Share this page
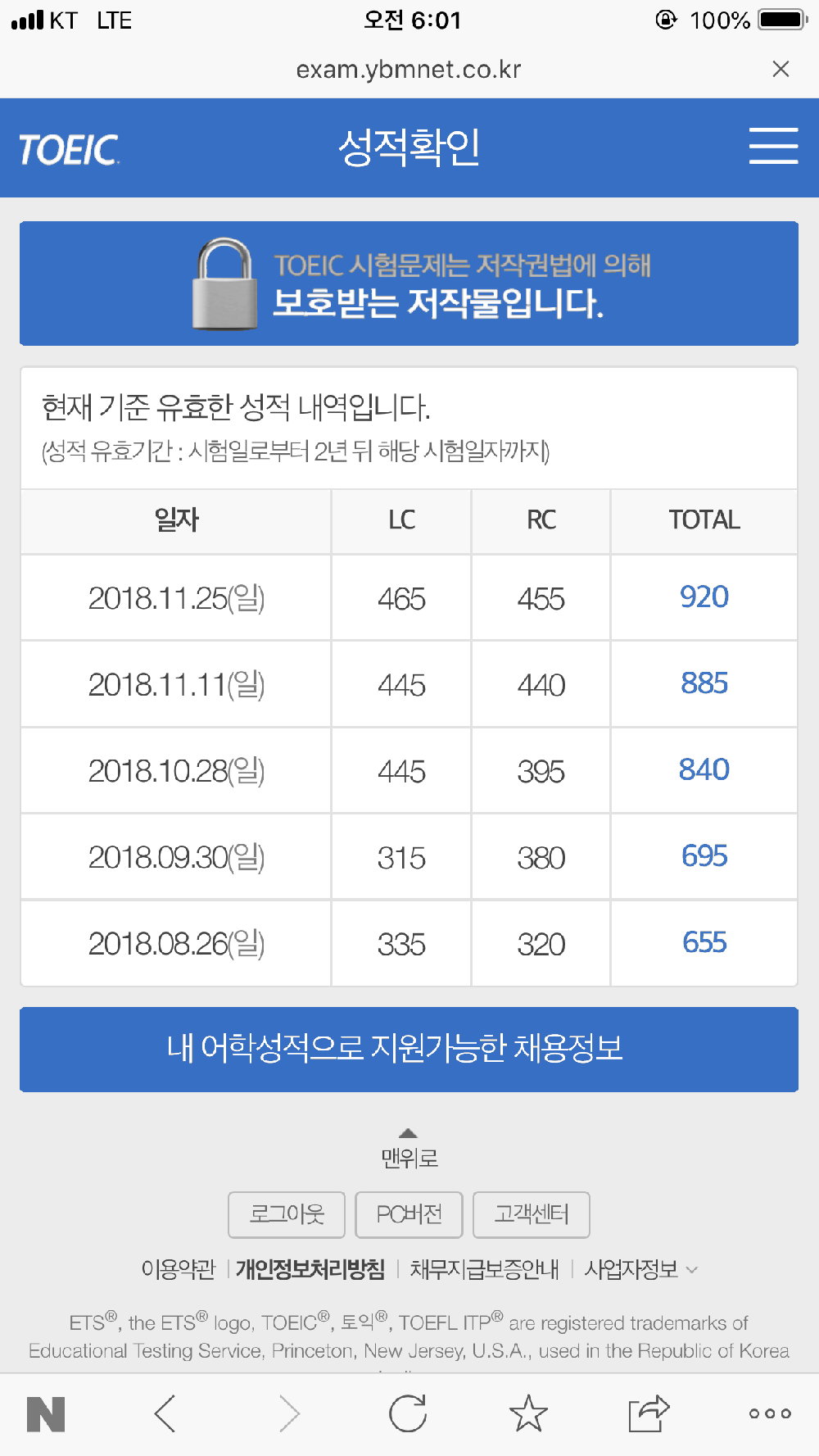The image size is (819, 1456). [649, 1413]
